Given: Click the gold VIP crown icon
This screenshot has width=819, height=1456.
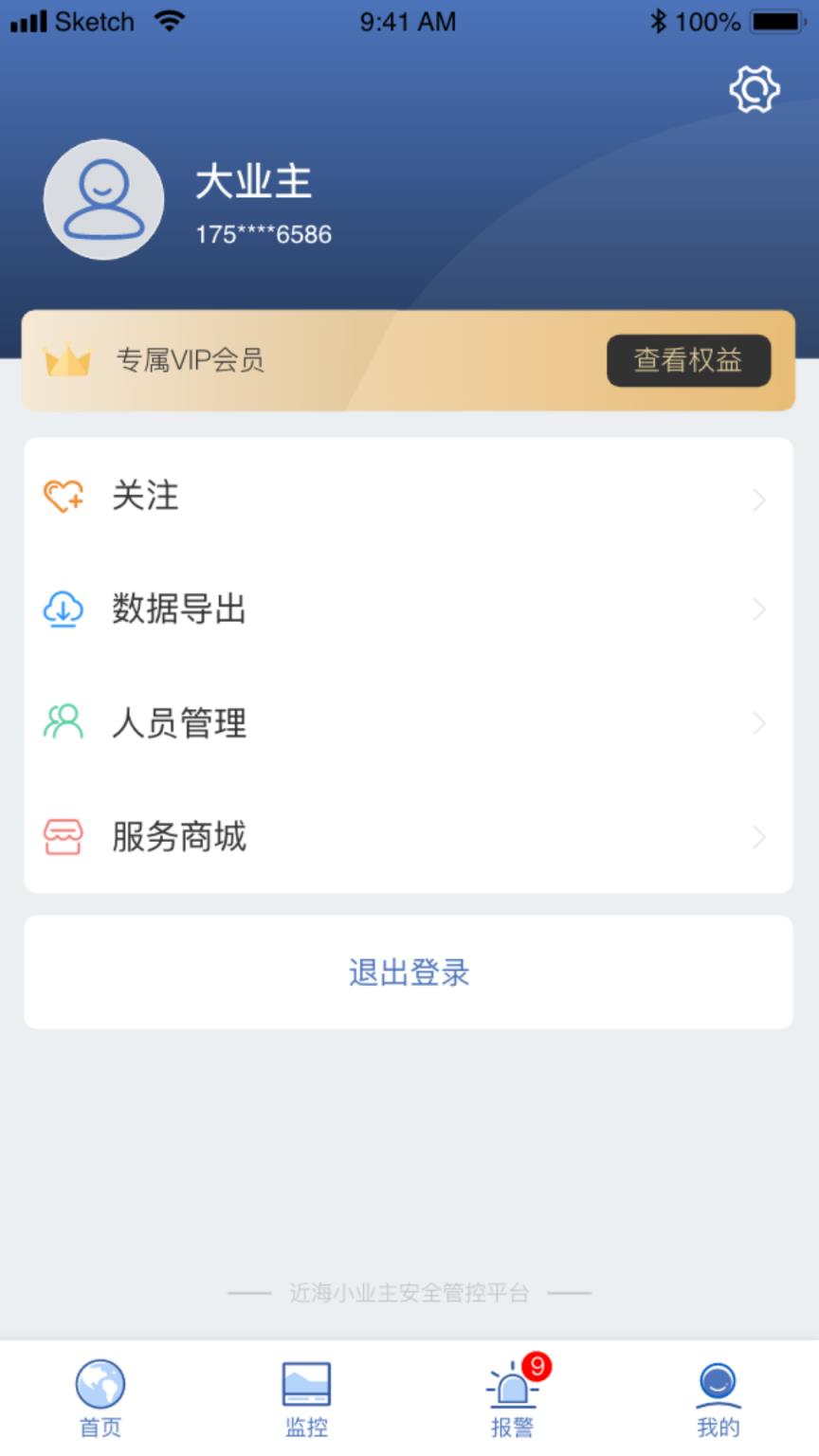Looking at the screenshot, I should click(65, 360).
